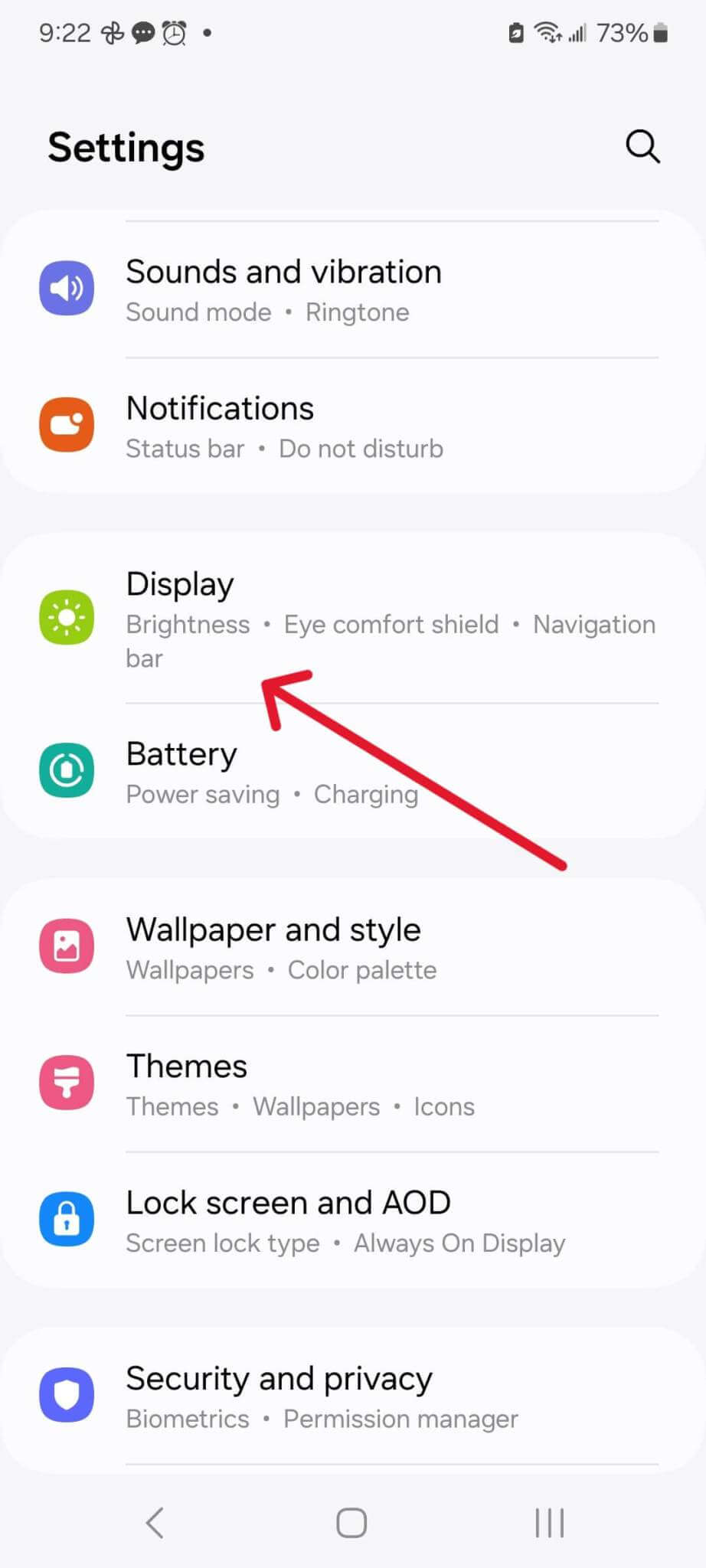Open Sounds and vibration settings
This screenshot has width=706, height=1568.
tap(353, 289)
